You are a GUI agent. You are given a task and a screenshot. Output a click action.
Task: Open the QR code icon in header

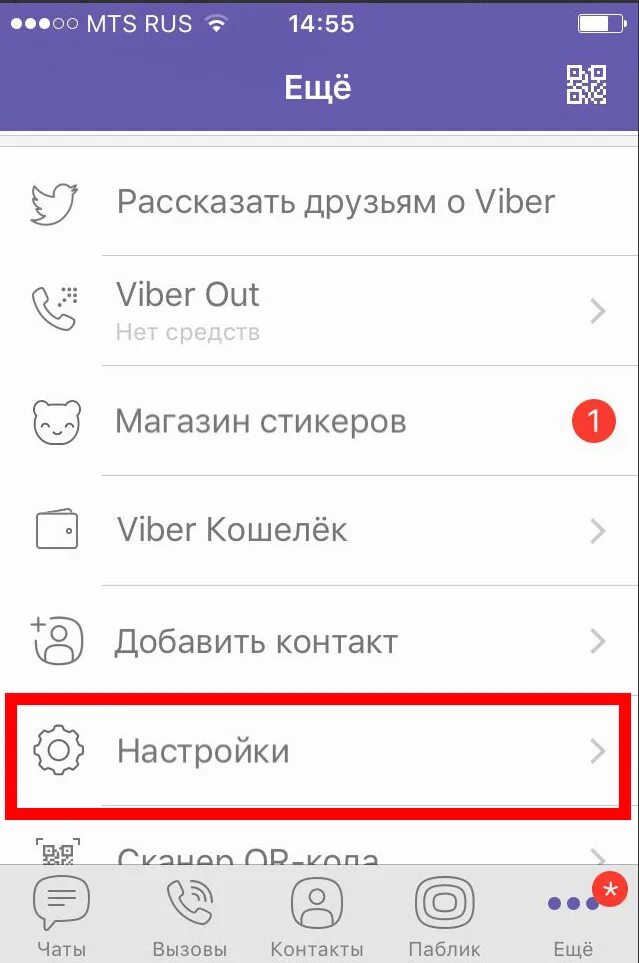[586, 85]
